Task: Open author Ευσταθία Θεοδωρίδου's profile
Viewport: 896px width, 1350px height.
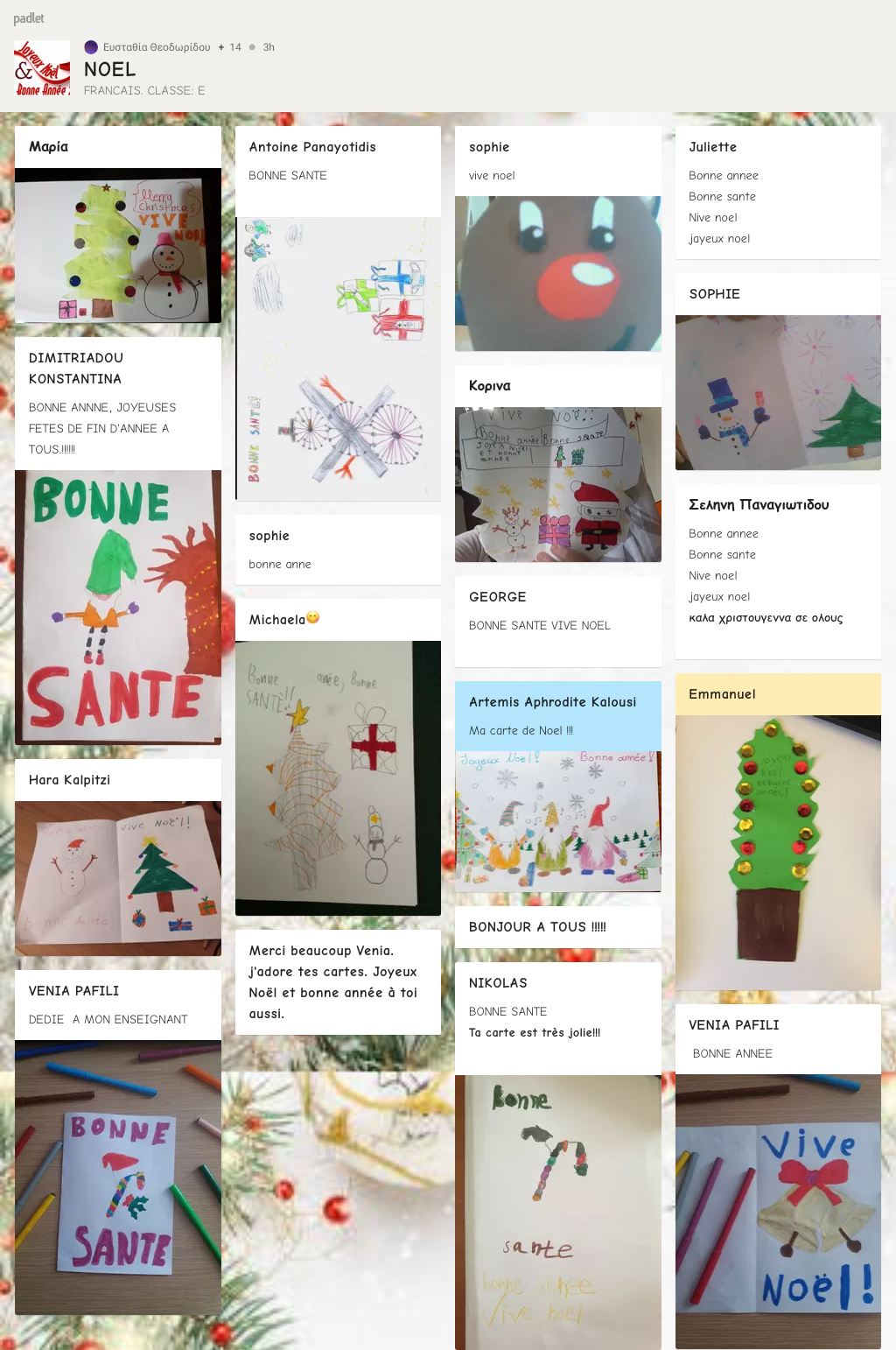Action: pyautogui.click(x=156, y=47)
